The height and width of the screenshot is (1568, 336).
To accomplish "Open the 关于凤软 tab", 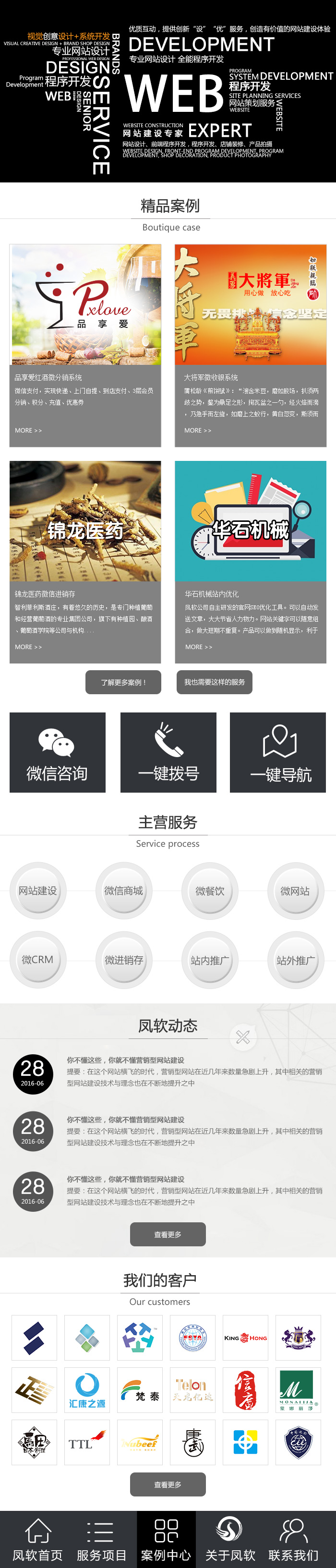I will [x=230, y=1539].
